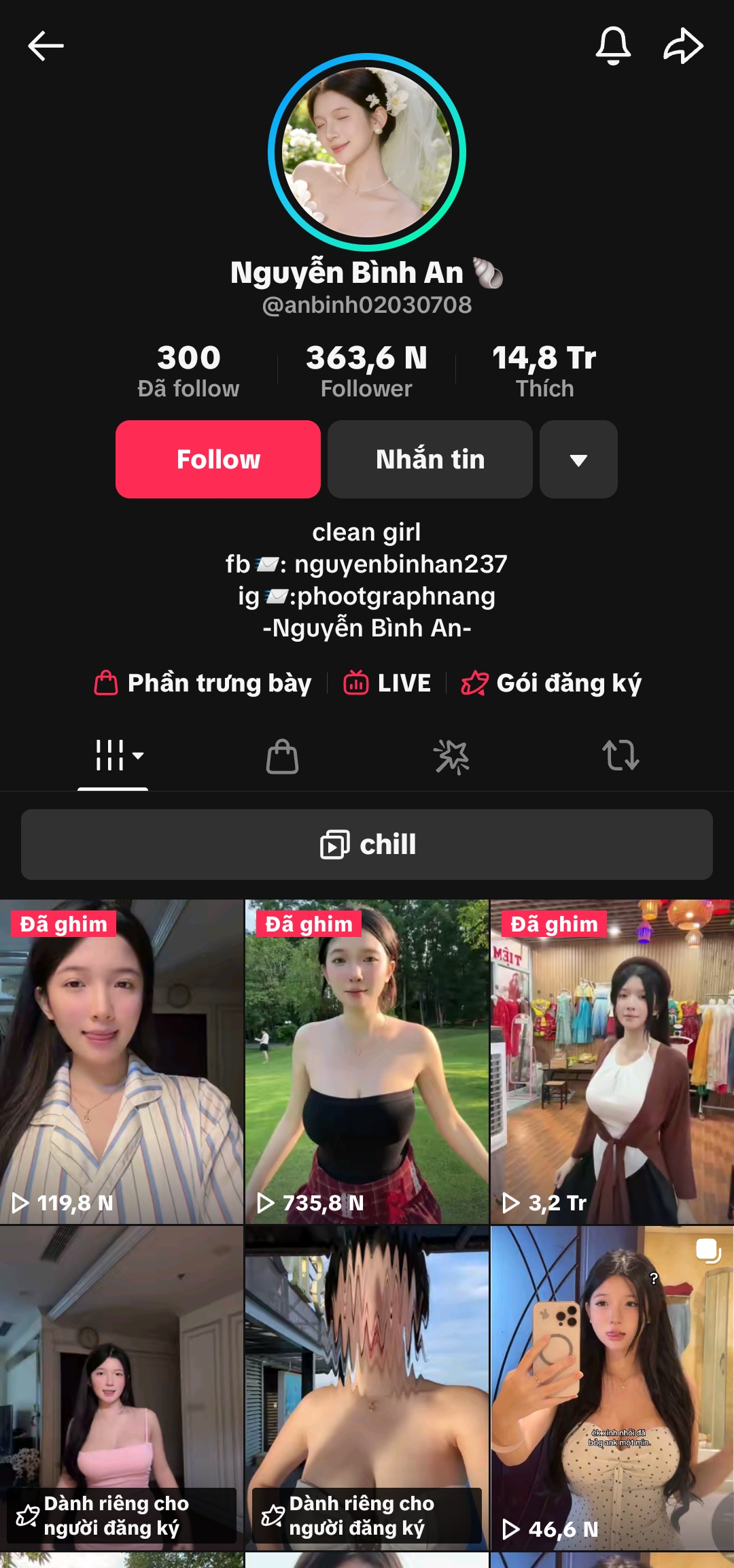Open the profile picture story
The image size is (734, 1568).
pyautogui.click(x=367, y=152)
